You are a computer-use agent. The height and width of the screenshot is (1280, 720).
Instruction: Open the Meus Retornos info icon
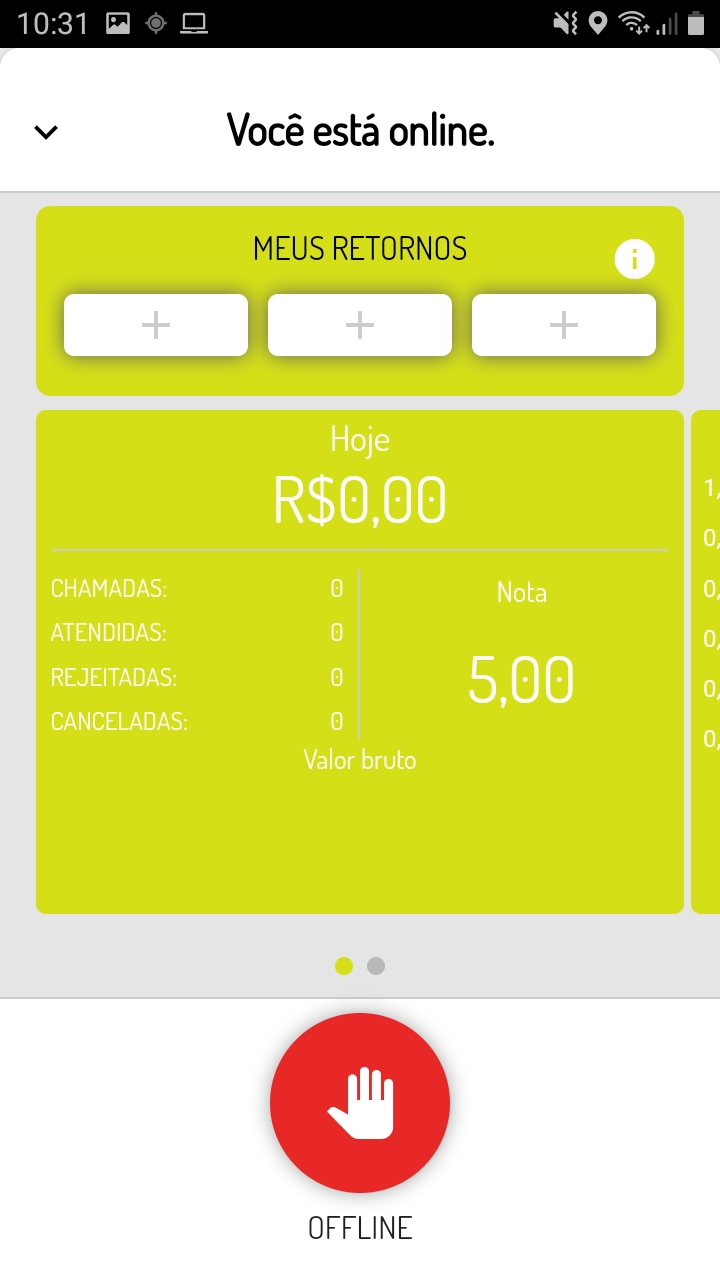634,260
